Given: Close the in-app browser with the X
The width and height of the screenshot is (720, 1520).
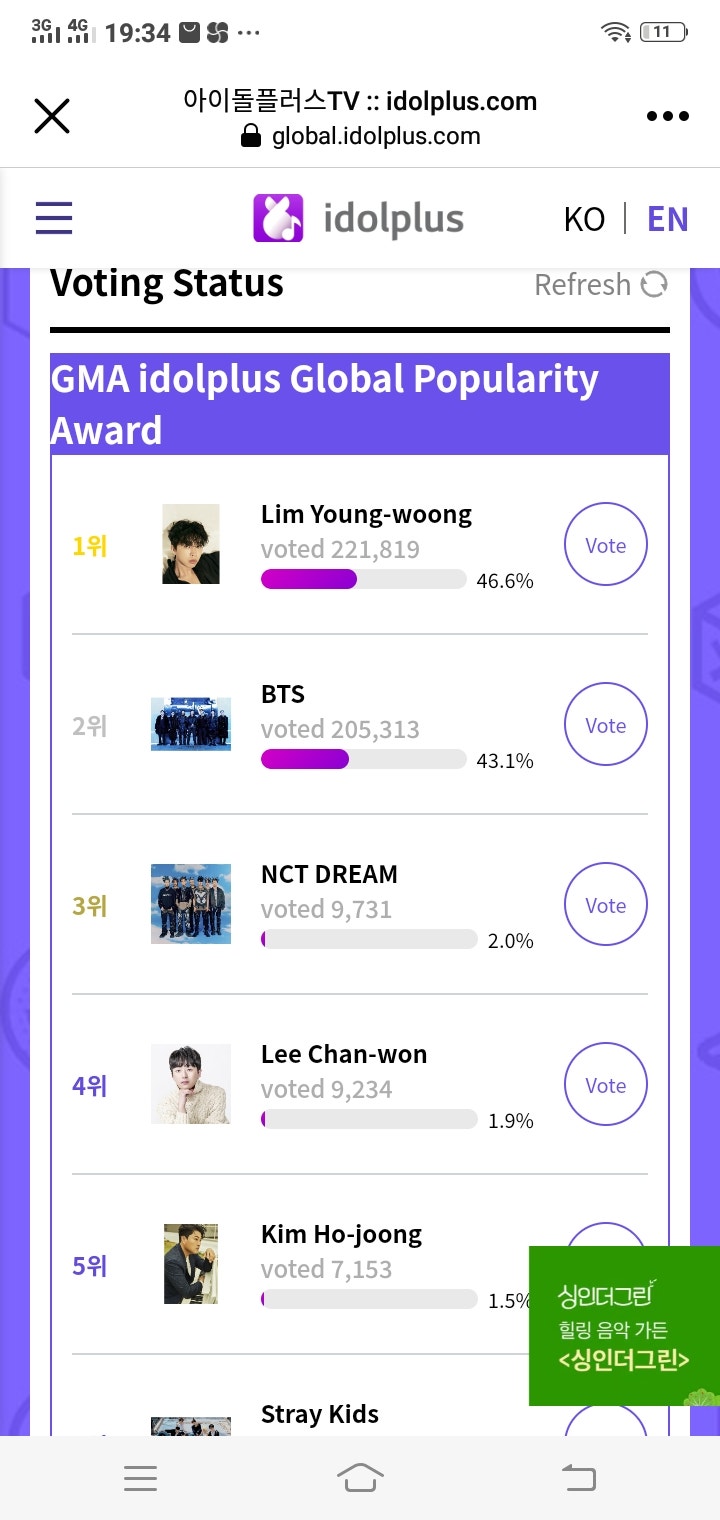Looking at the screenshot, I should (52, 116).
